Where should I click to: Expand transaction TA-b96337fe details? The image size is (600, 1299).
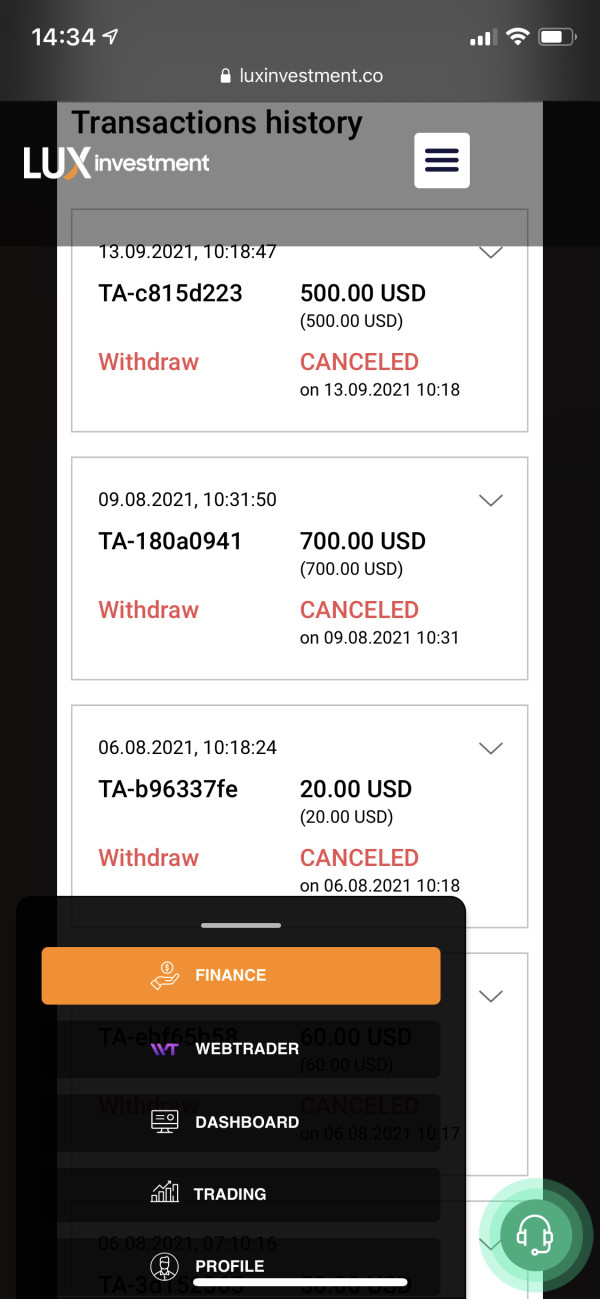(x=490, y=748)
